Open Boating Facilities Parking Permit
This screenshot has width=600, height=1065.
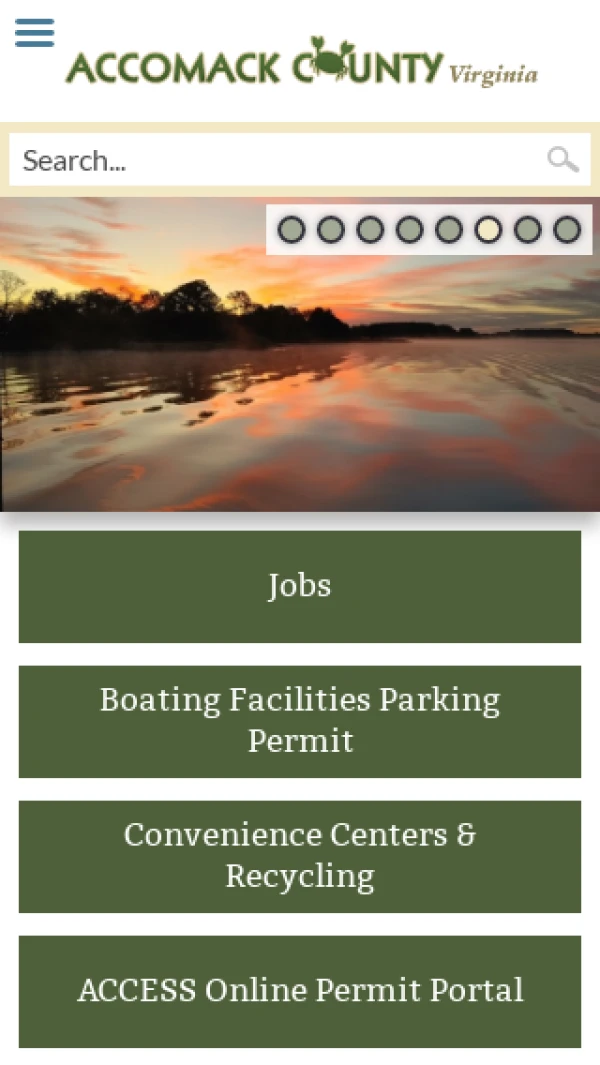click(300, 721)
